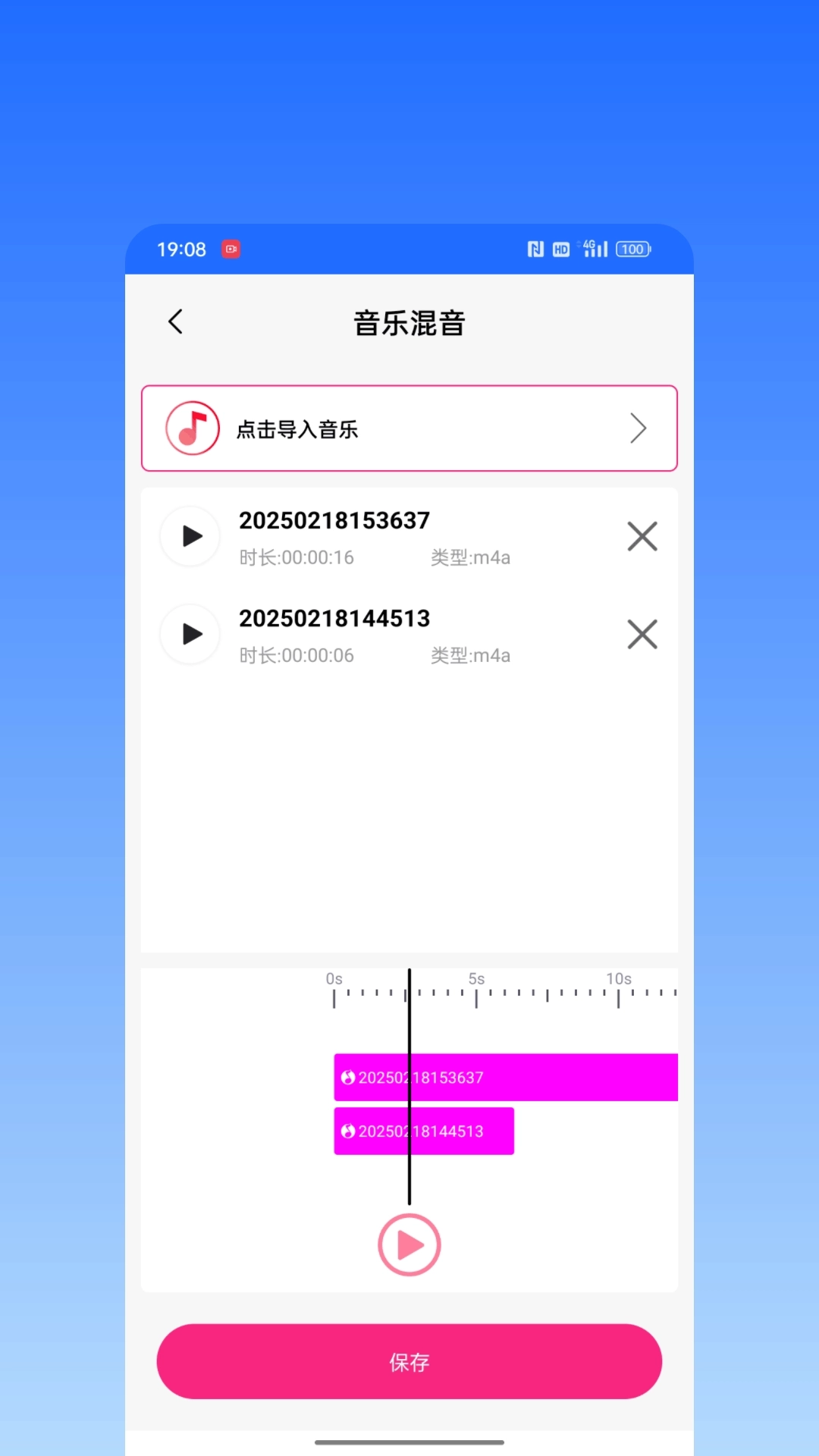Tap the screen recording indicator in status bar
The image size is (819, 1456).
click(x=231, y=249)
